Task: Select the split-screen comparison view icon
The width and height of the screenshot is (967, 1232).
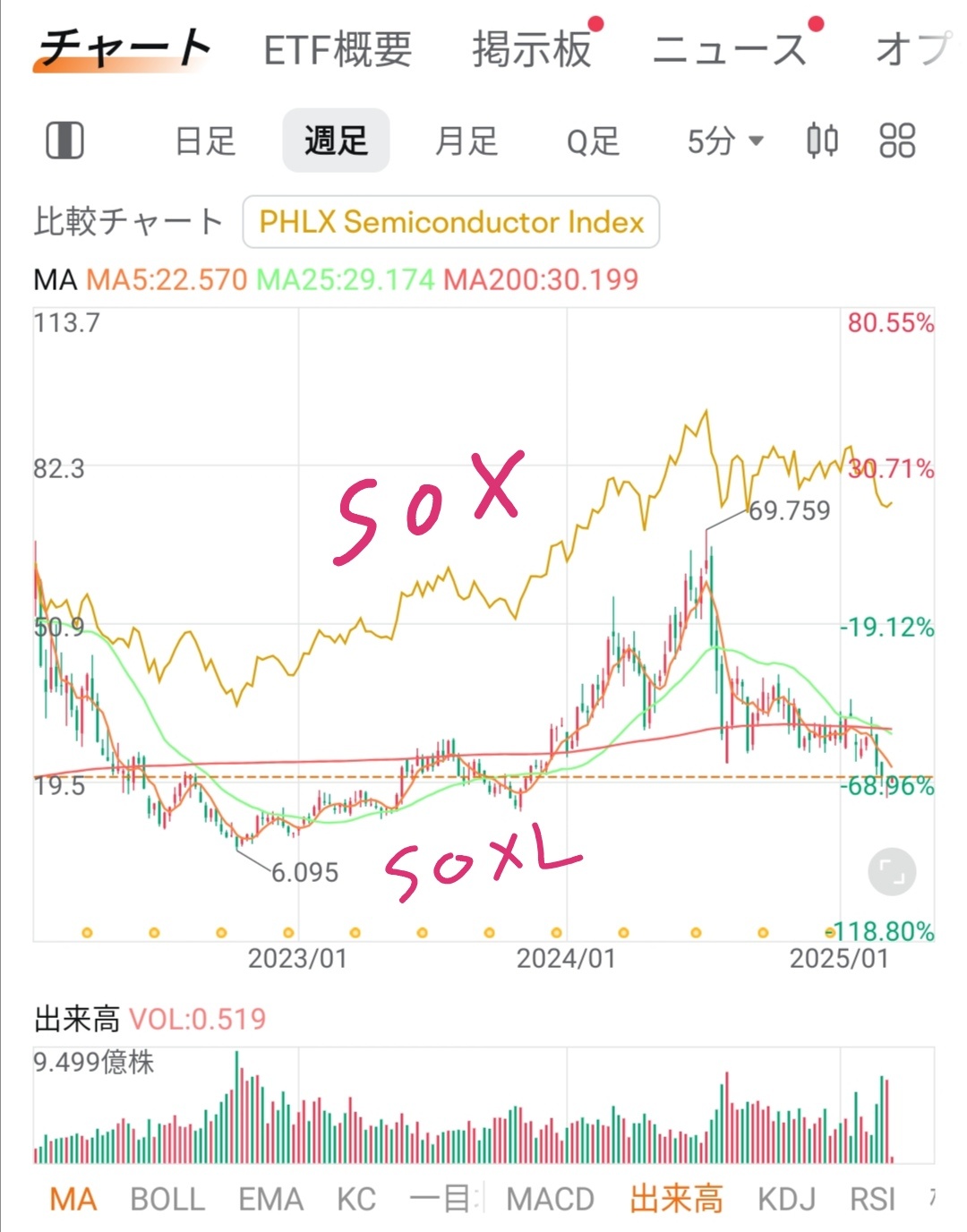Action: (x=64, y=141)
